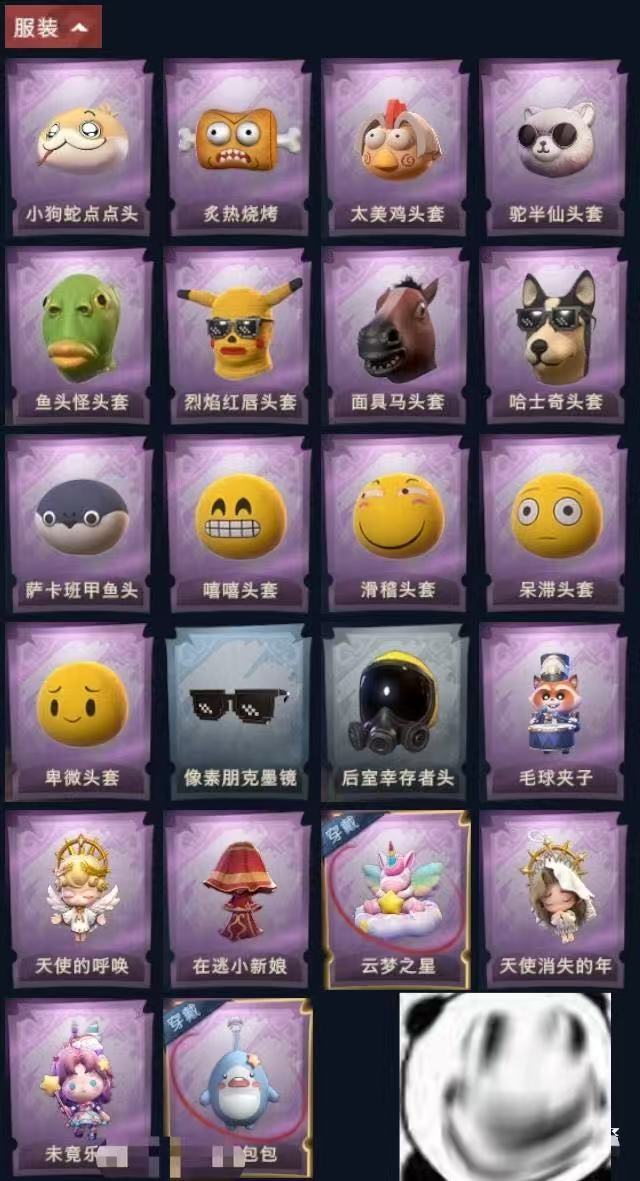This screenshot has width=640, height=1181.
Task: Select the 鱼头怪头套 mask
Action: click(x=81, y=336)
